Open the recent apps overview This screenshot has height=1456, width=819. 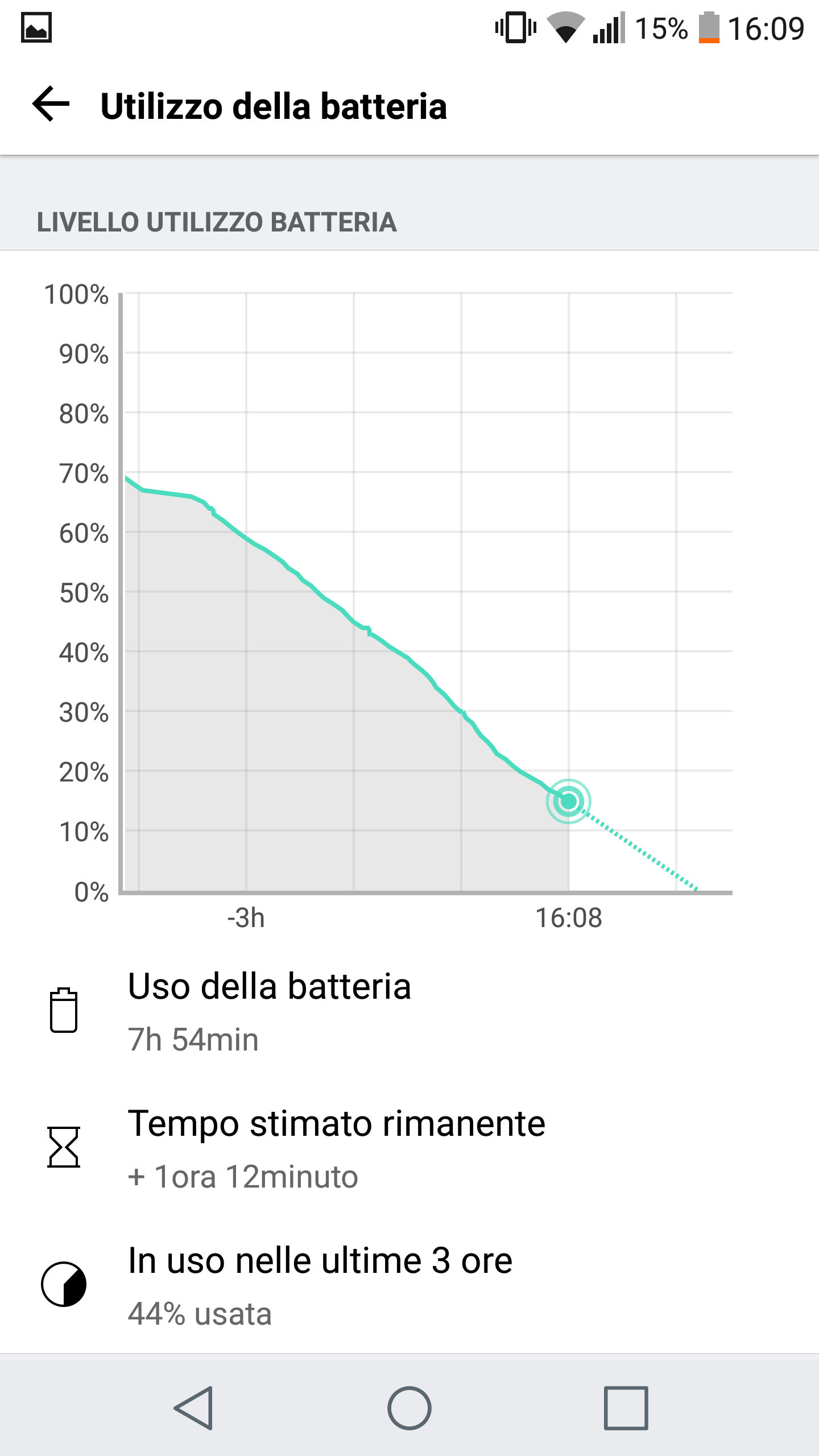click(x=626, y=1408)
